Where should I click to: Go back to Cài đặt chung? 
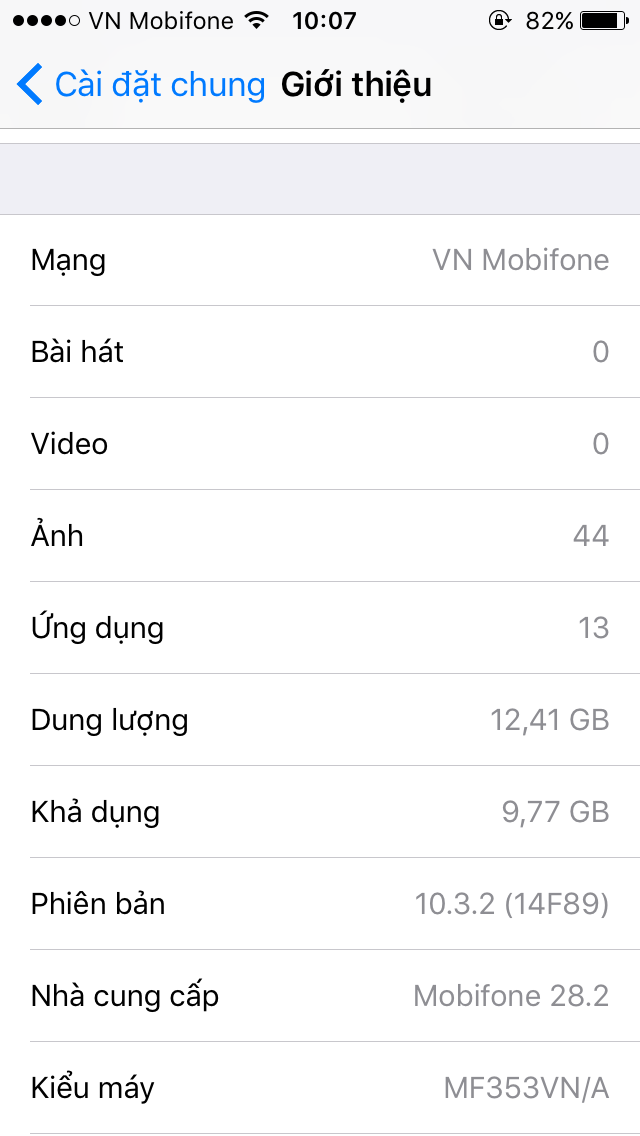[x=140, y=85]
